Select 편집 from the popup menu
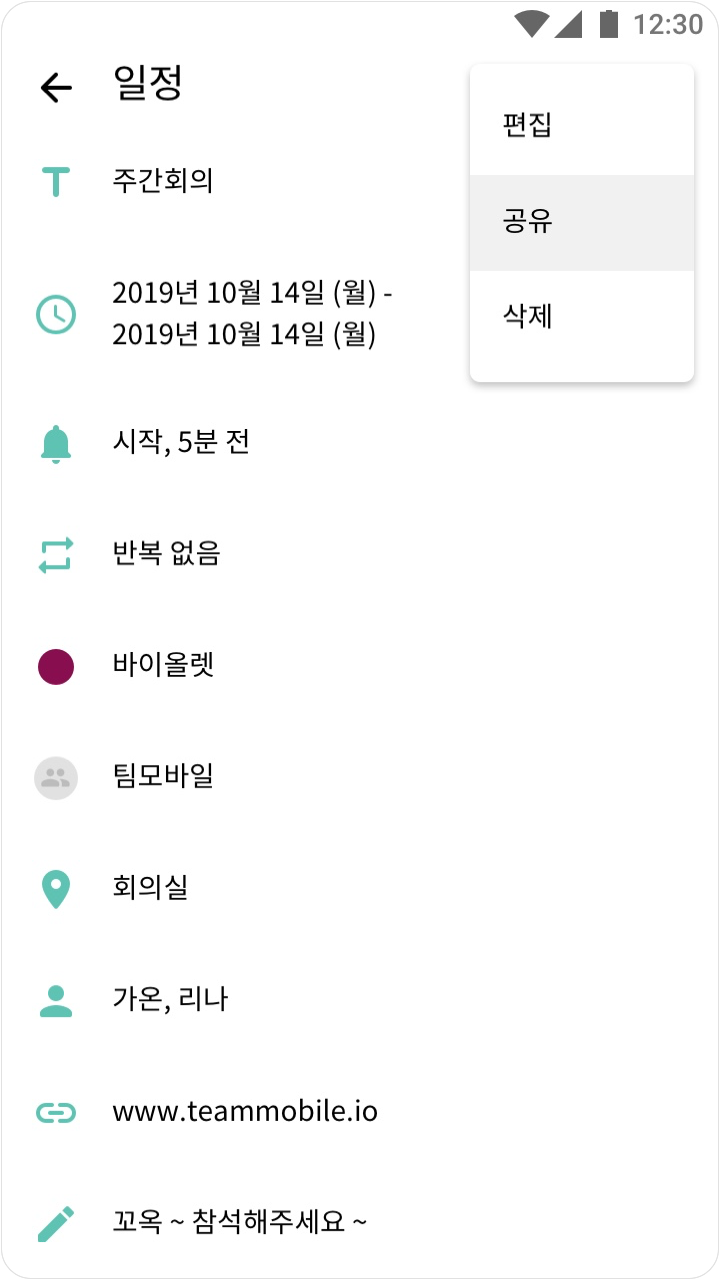 click(x=582, y=126)
